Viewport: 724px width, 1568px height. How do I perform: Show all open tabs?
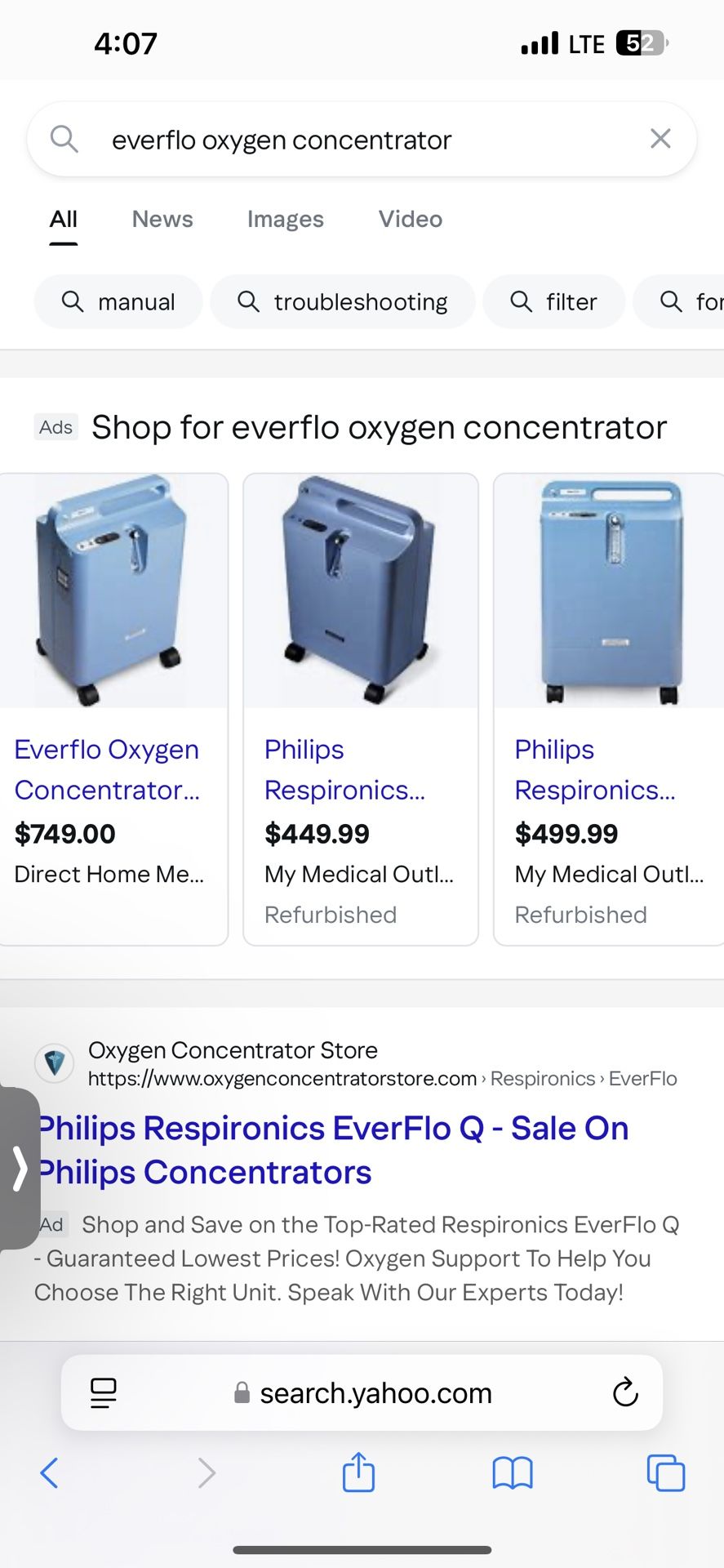point(666,1473)
